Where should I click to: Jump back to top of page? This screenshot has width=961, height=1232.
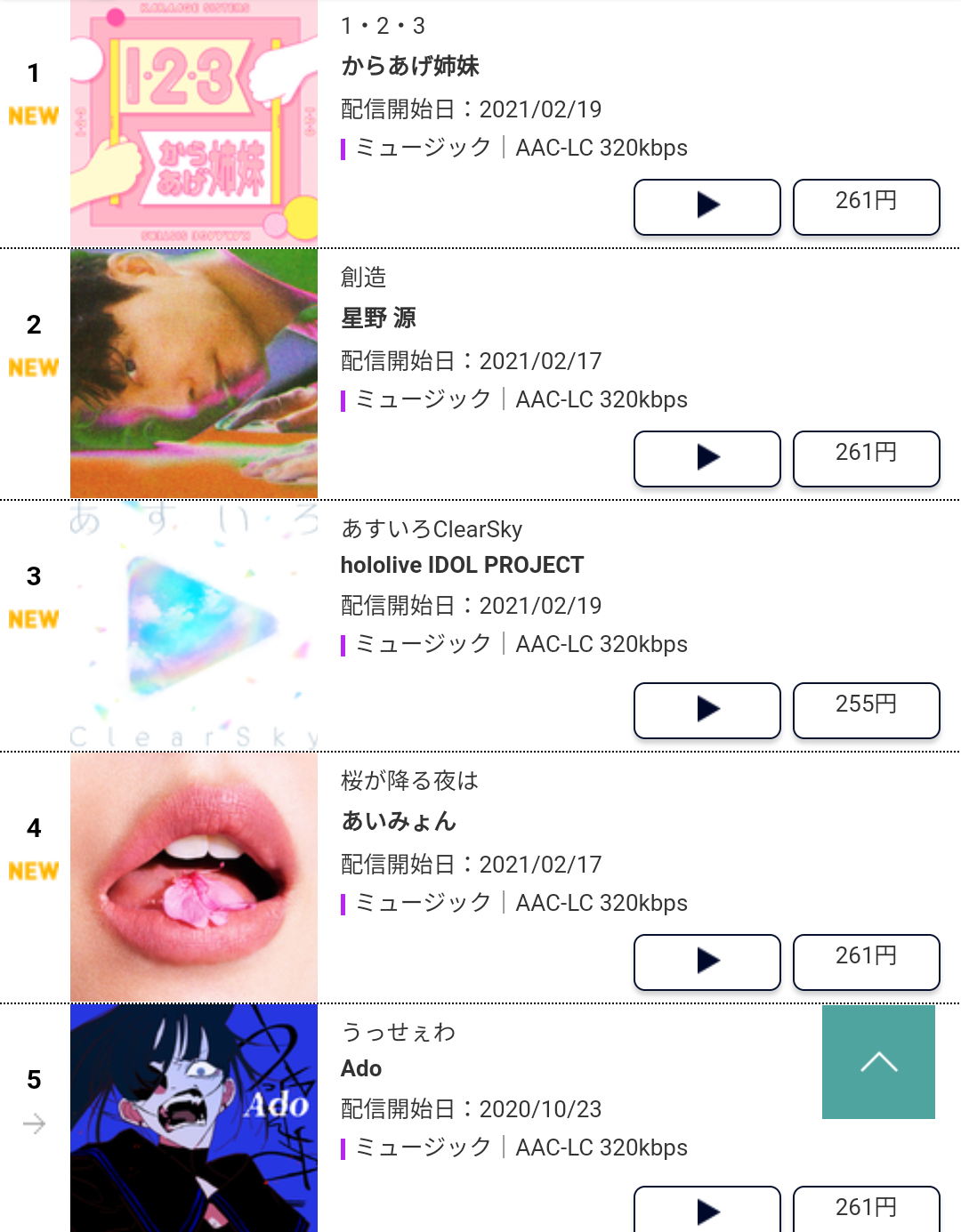878,1061
